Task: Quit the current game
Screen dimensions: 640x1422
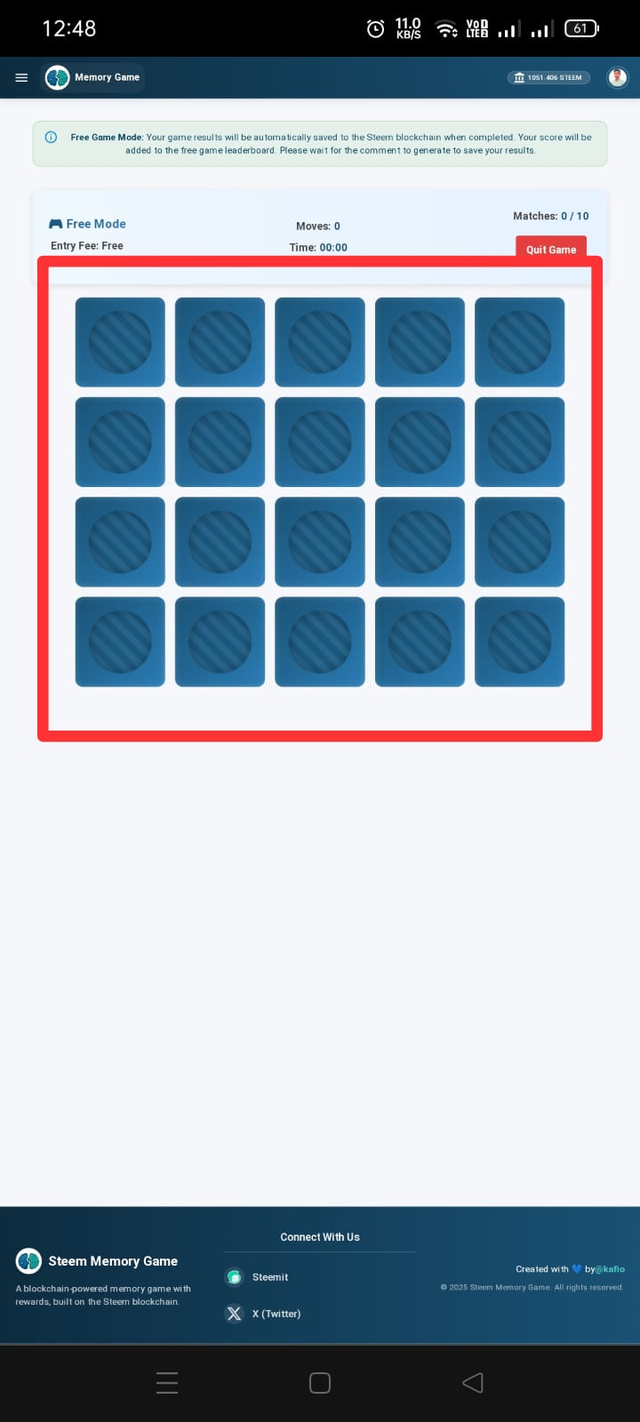Action: pyautogui.click(x=551, y=248)
